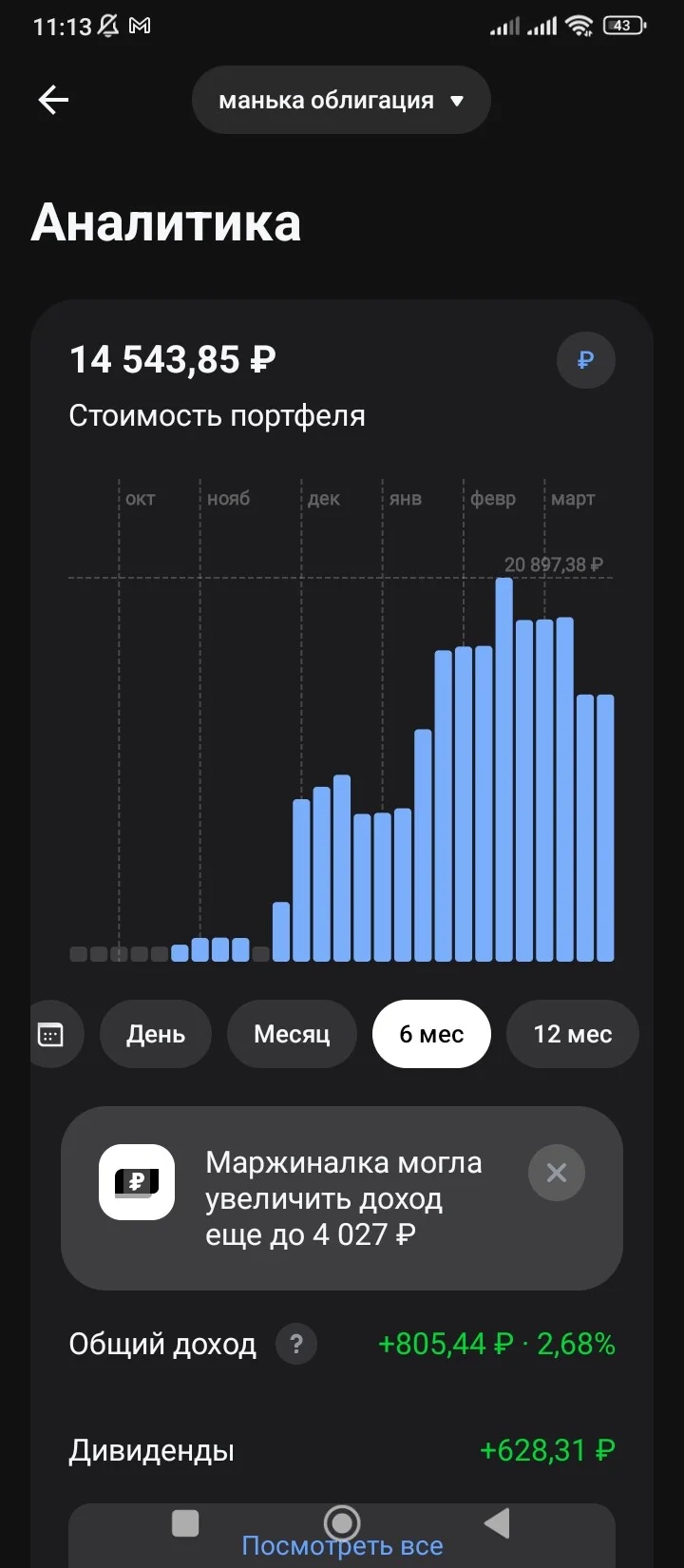Switch chart to Месяц period
The image size is (684, 1568).
292,1034
